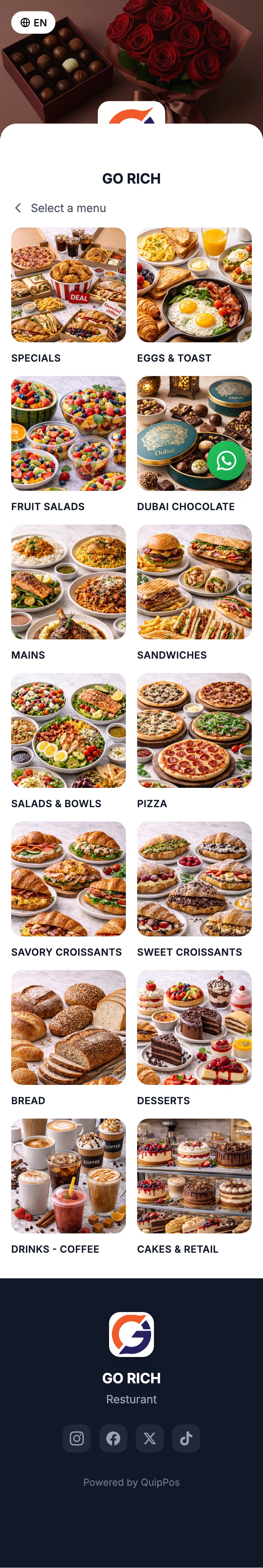The height and width of the screenshot is (1568, 263).
Task: Open the EN language selector
Action: (33, 22)
